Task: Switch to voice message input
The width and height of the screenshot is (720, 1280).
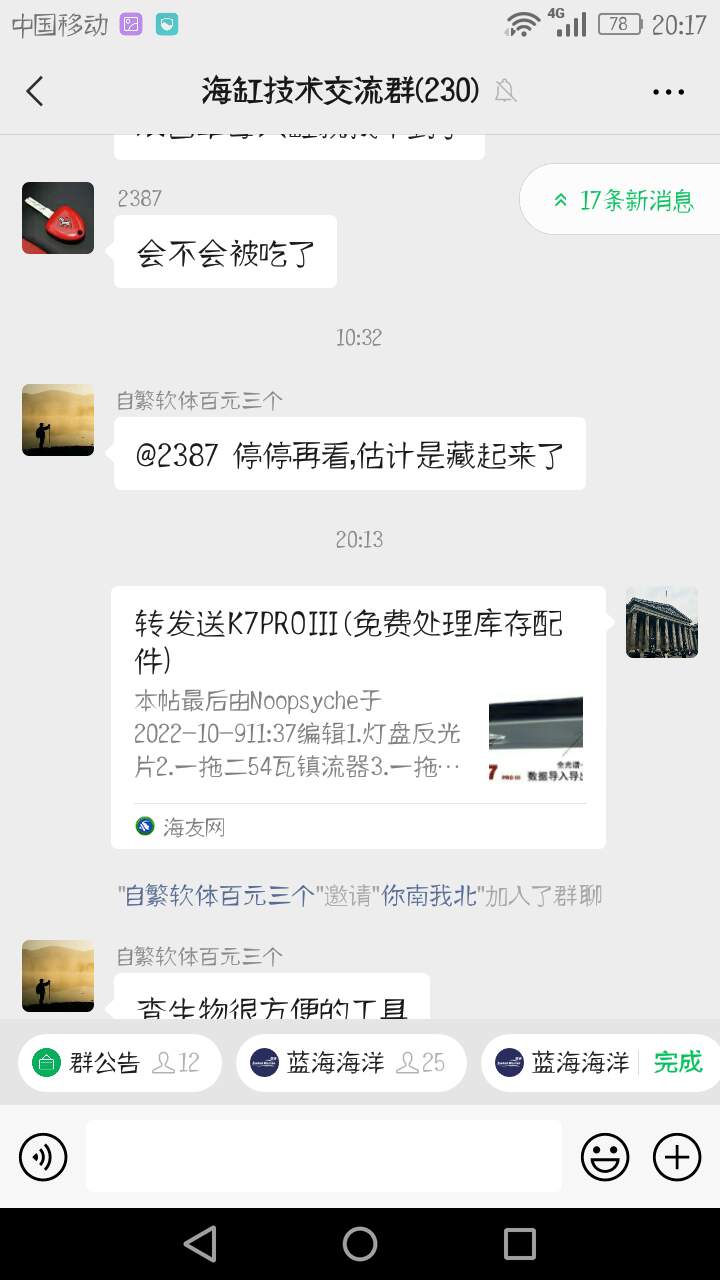Action: [x=43, y=1157]
